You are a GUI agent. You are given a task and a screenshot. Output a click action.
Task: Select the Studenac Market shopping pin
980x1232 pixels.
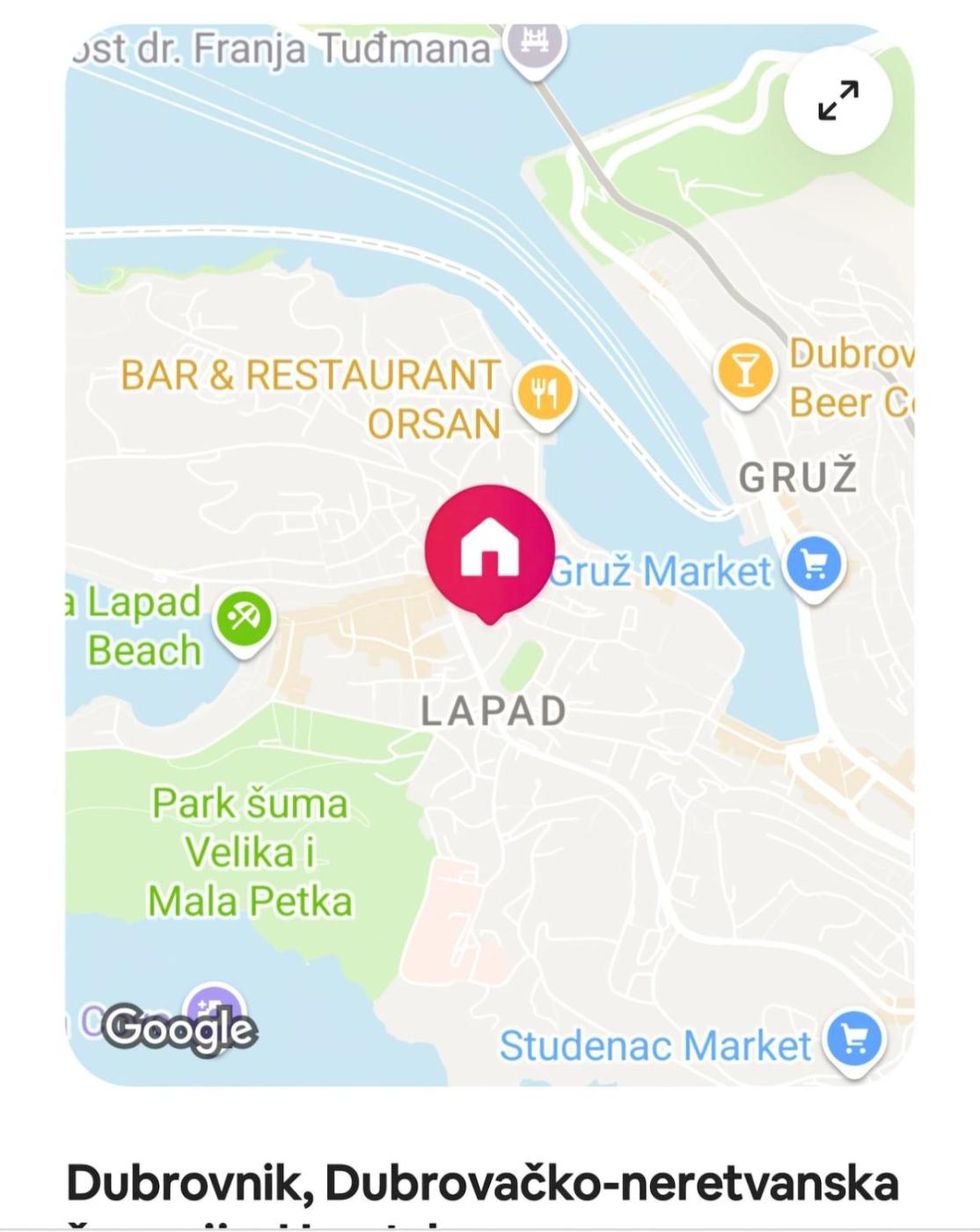click(x=853, y=1043)
